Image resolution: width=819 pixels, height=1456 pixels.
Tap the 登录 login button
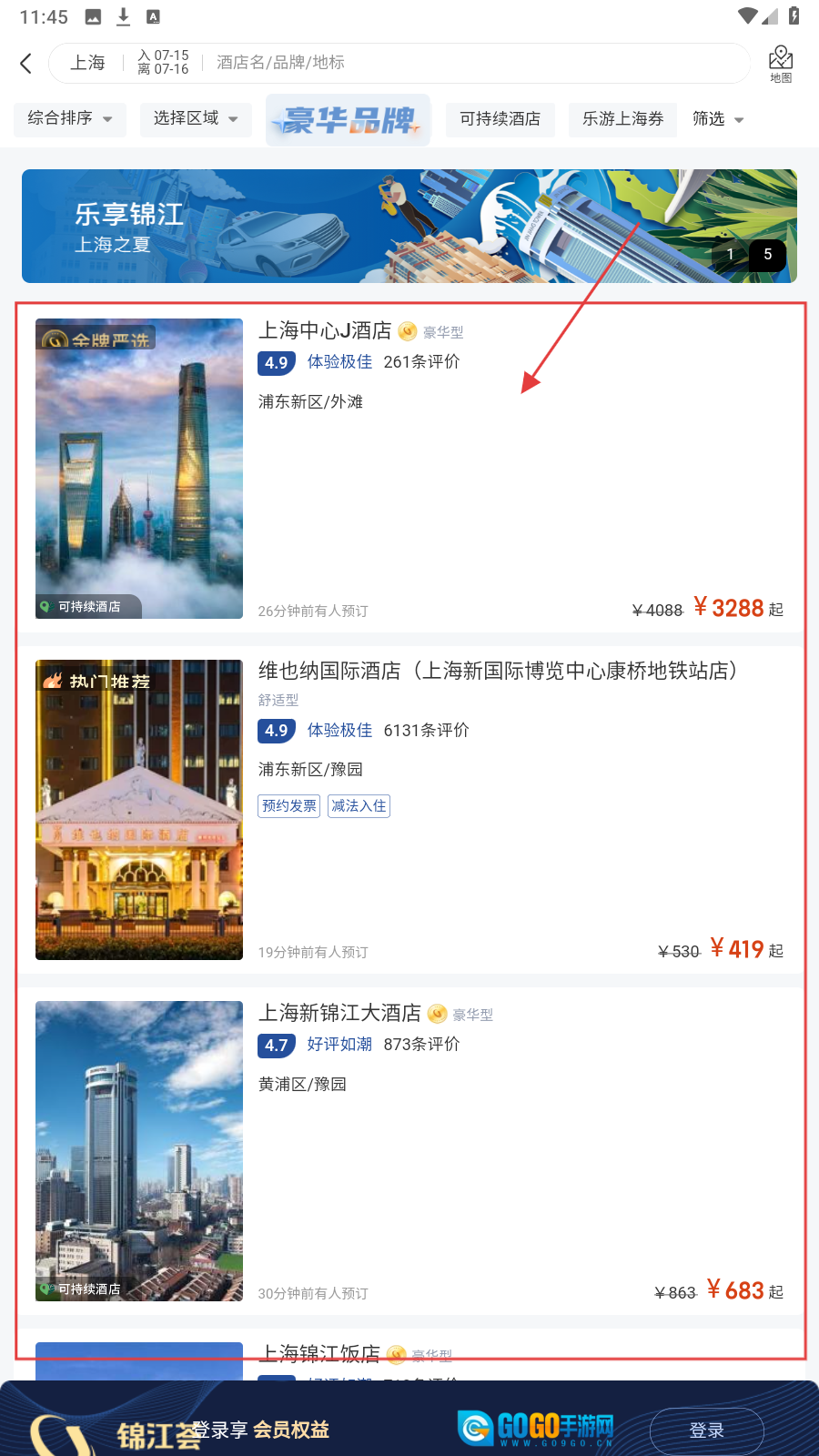click(x=706, y=1431)
